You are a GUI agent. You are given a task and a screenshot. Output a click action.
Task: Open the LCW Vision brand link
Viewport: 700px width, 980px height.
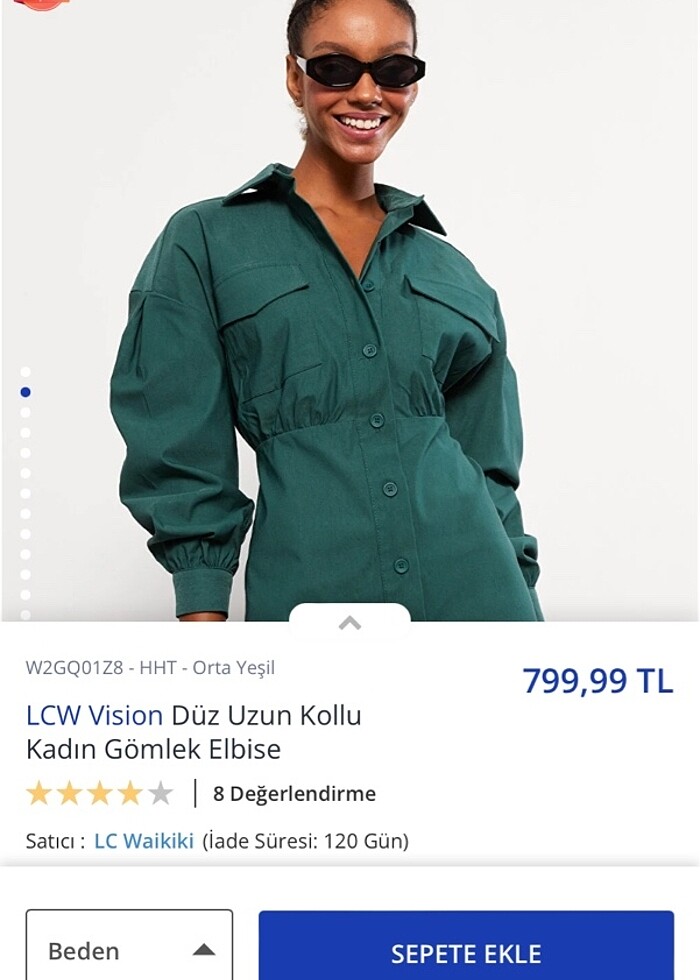click(94, 715)
